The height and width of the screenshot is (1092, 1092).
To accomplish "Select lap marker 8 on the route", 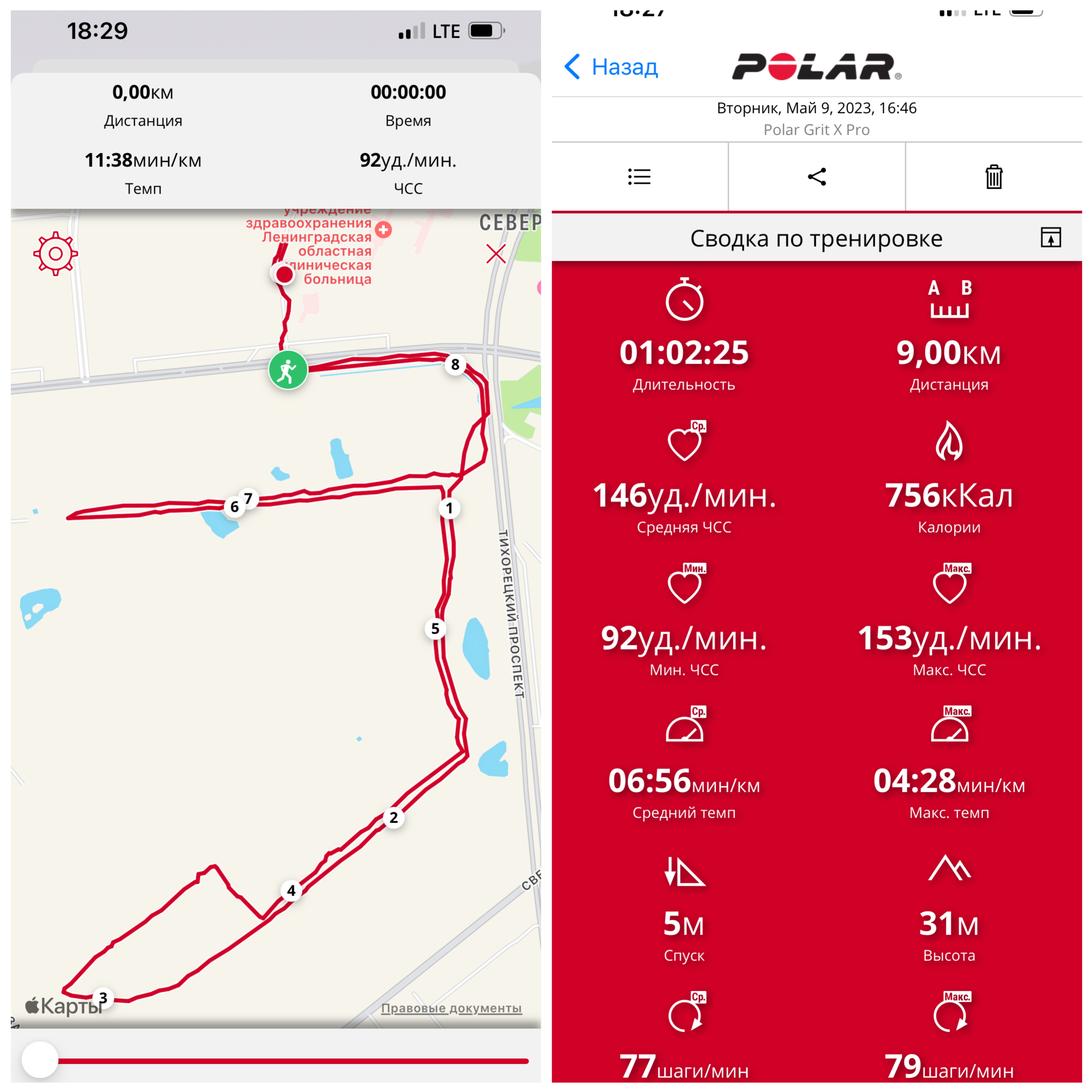I will coord(455,364).
